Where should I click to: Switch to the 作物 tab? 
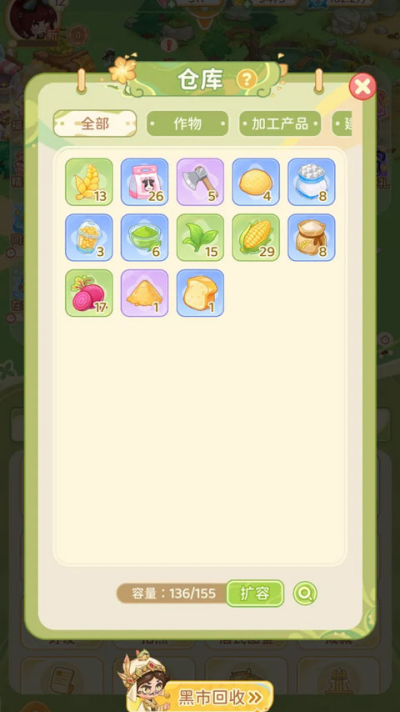(x=187, y=124)
